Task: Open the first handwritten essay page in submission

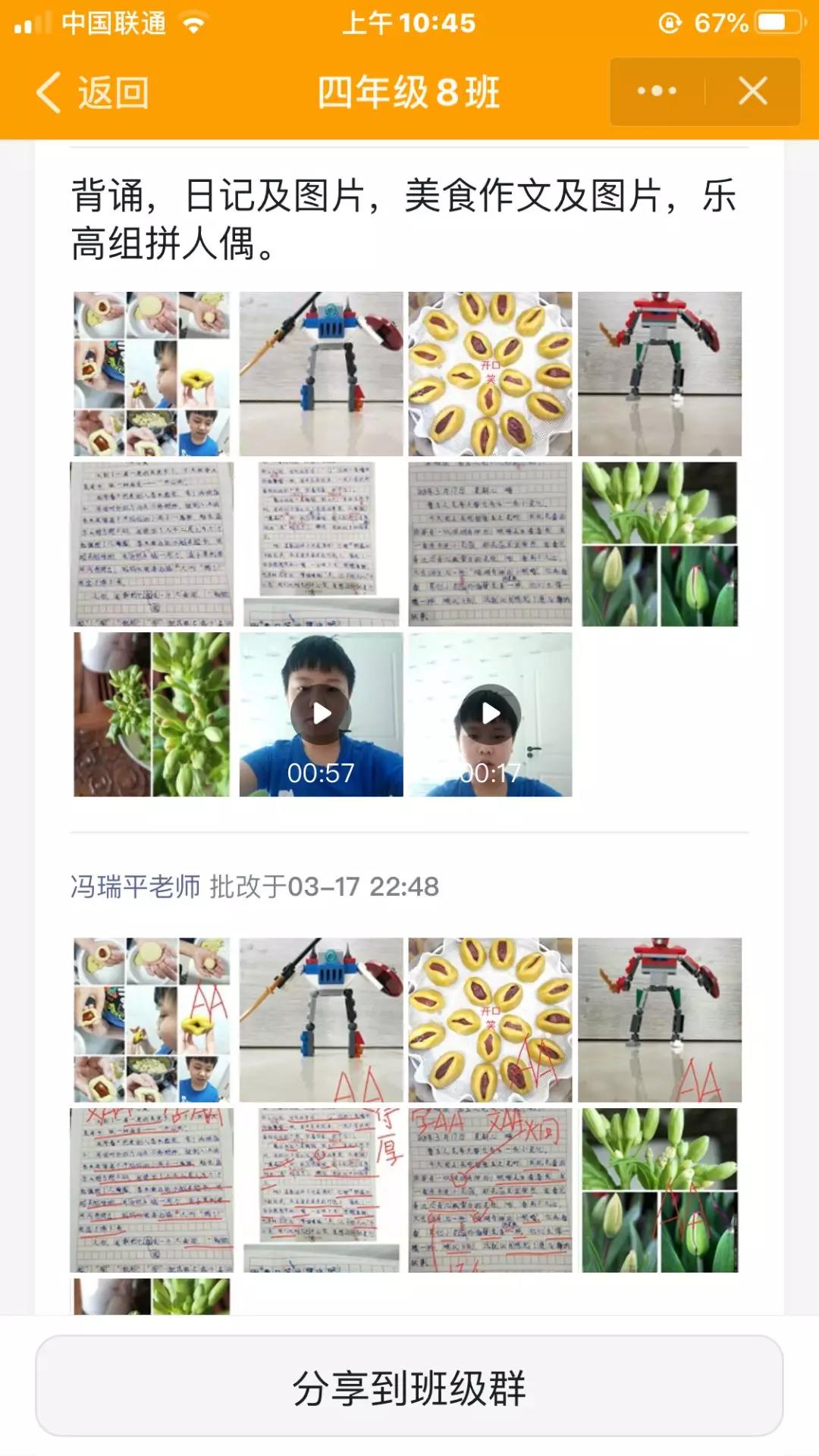Action: [x=152, y=544]
